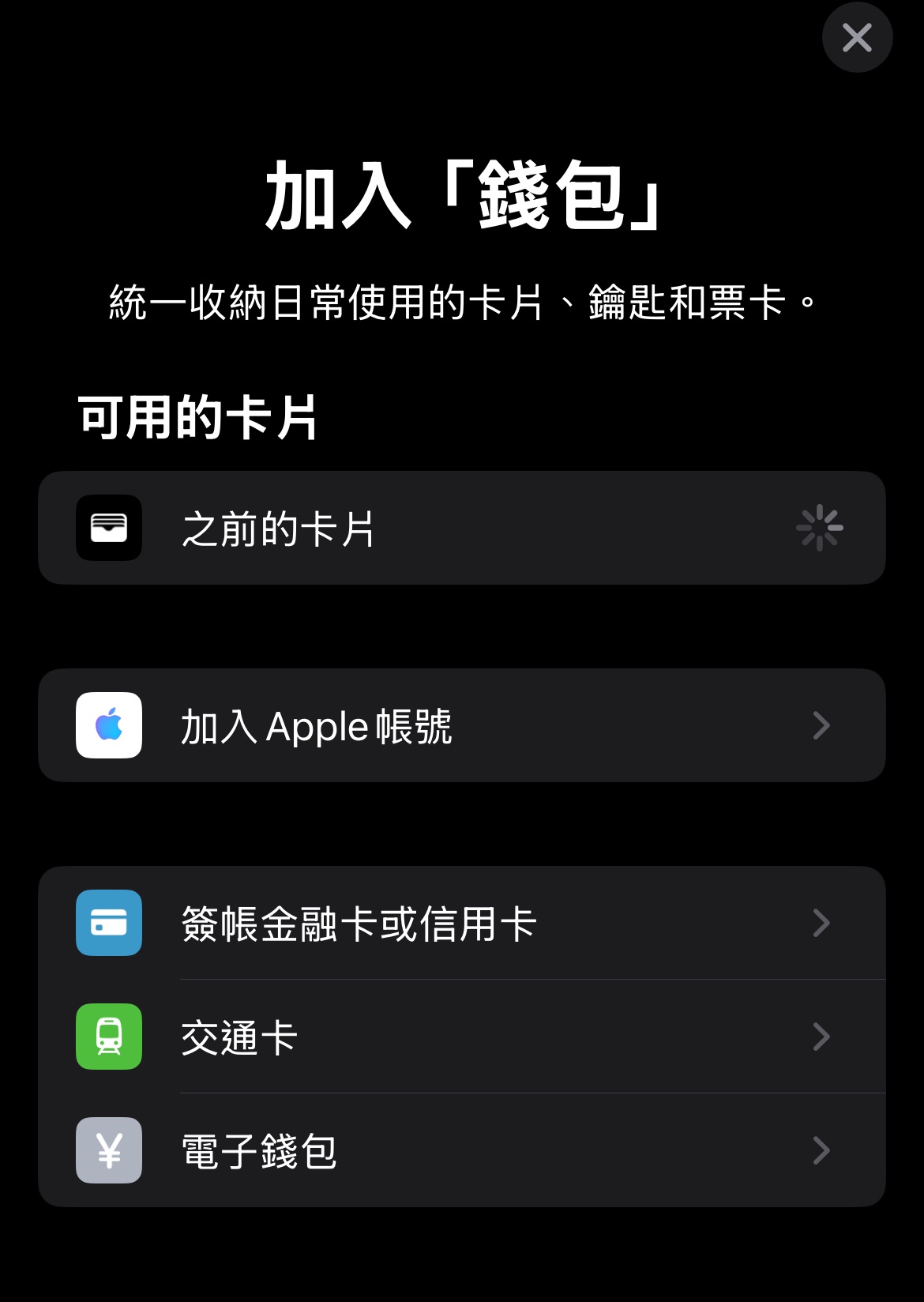Tap the 電子錢包 row

[x=461, y=1150]
